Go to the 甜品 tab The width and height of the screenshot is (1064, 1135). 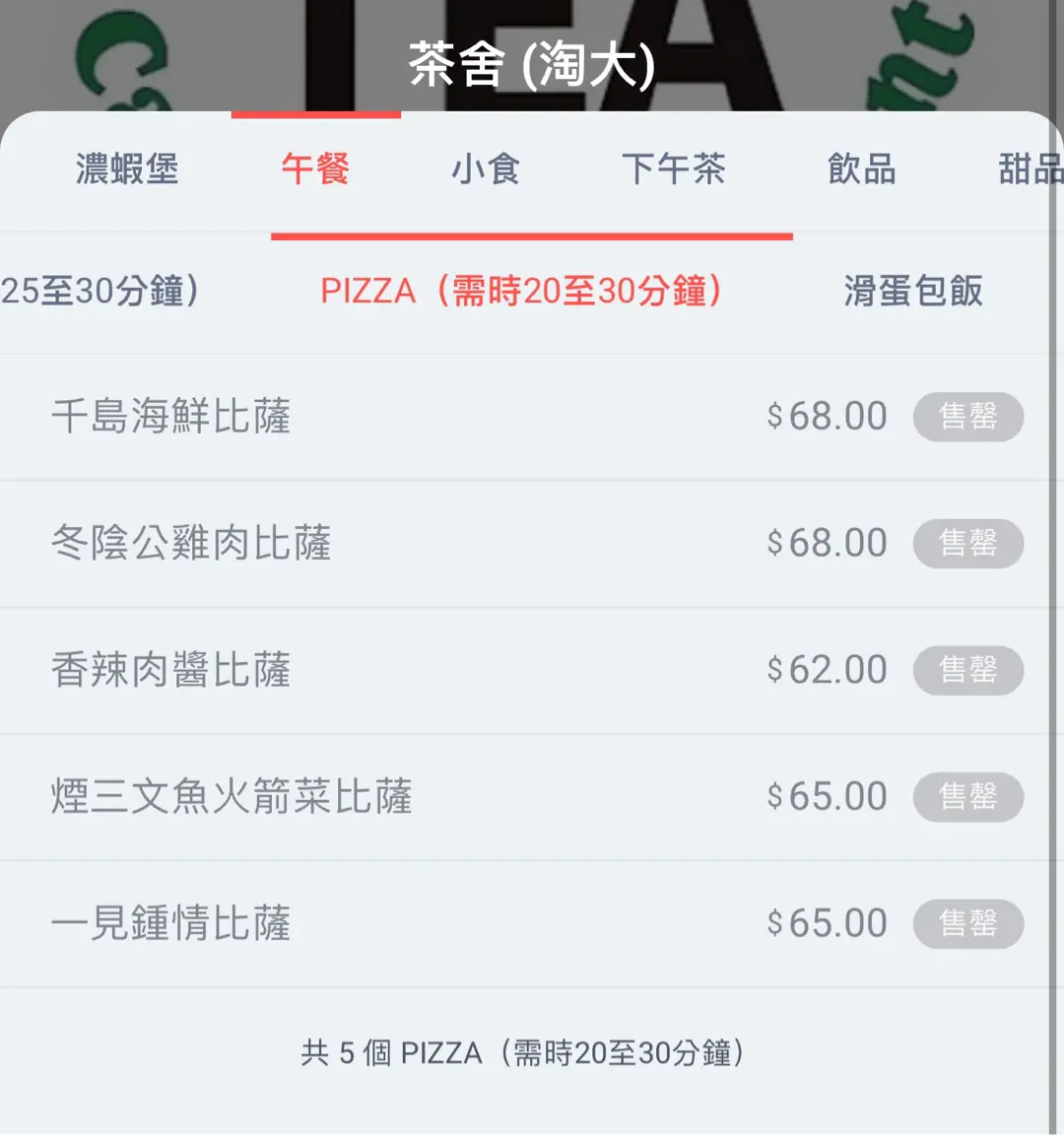(1030, 169)
